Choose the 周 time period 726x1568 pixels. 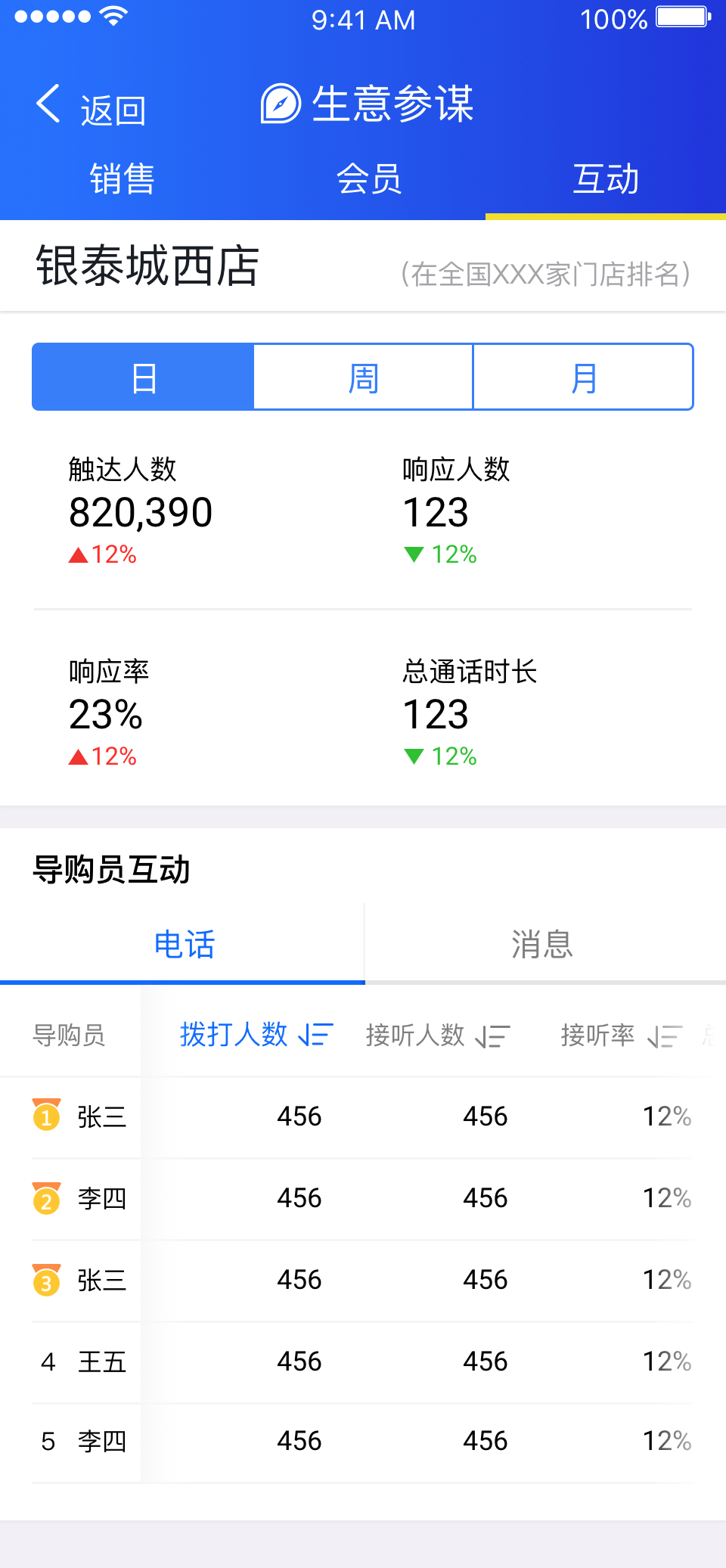point(363,377)
